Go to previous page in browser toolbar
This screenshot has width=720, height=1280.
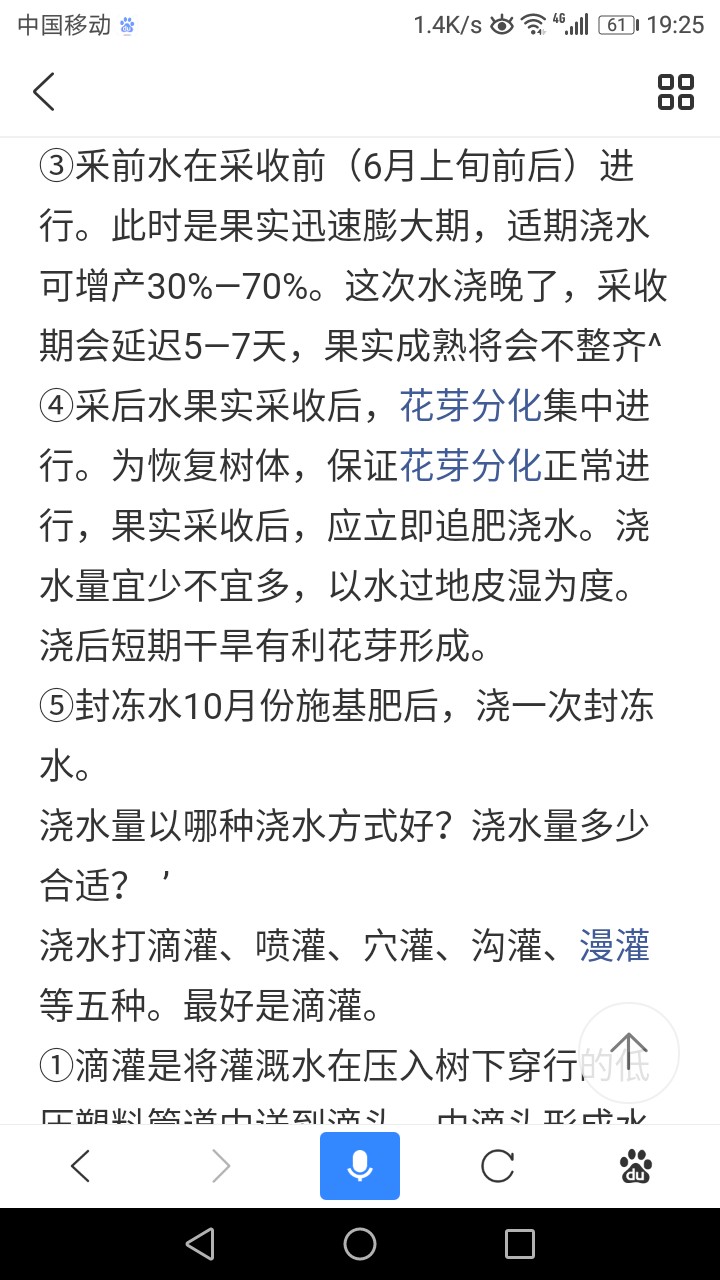[x=81, y=1166]
